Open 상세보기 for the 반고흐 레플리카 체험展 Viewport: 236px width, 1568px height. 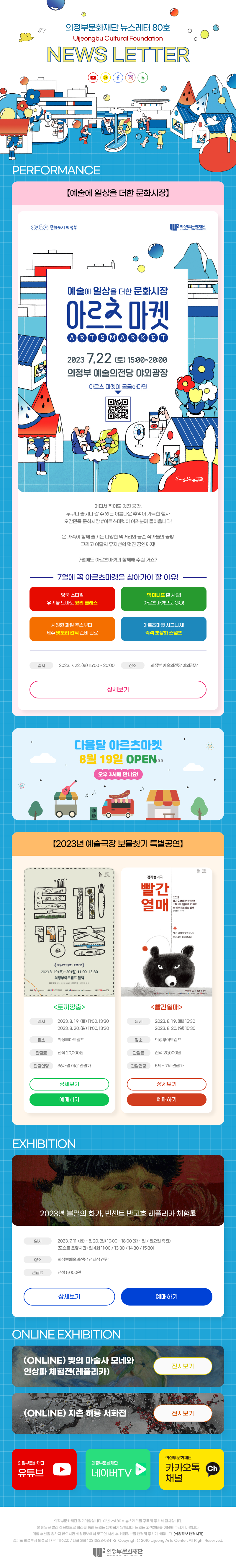click(69, 1296)
